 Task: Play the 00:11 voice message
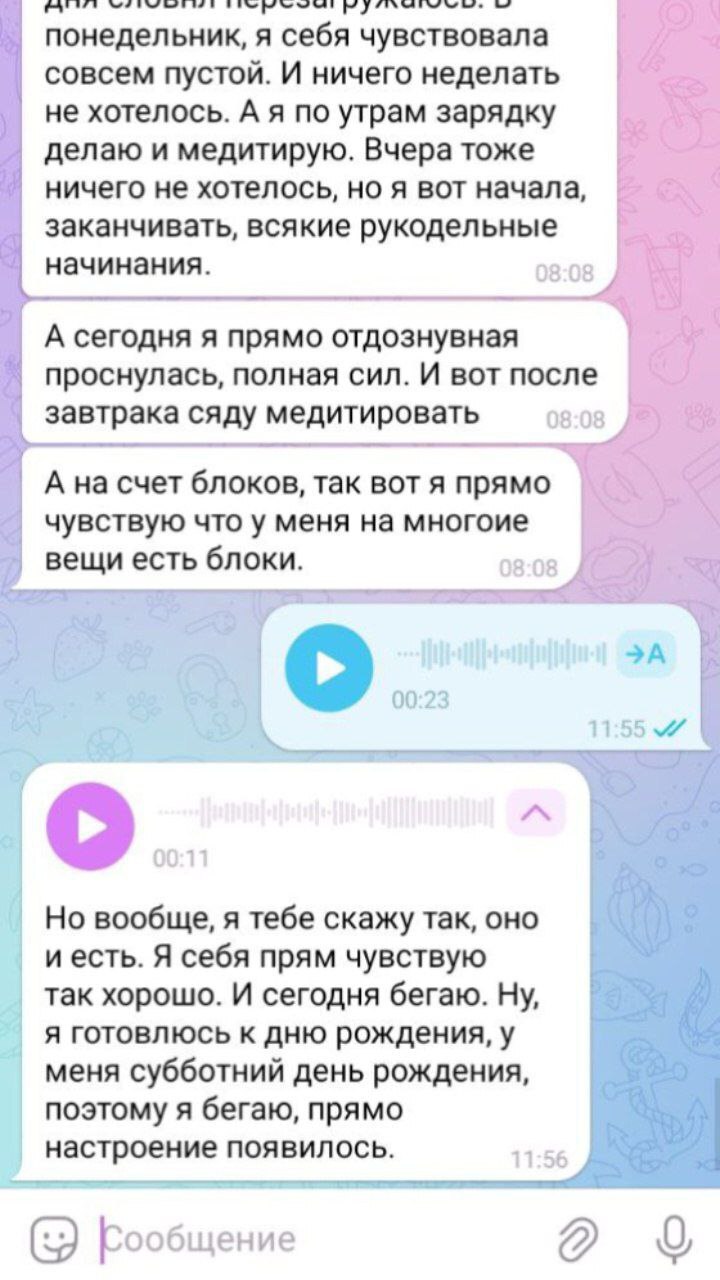91,826
